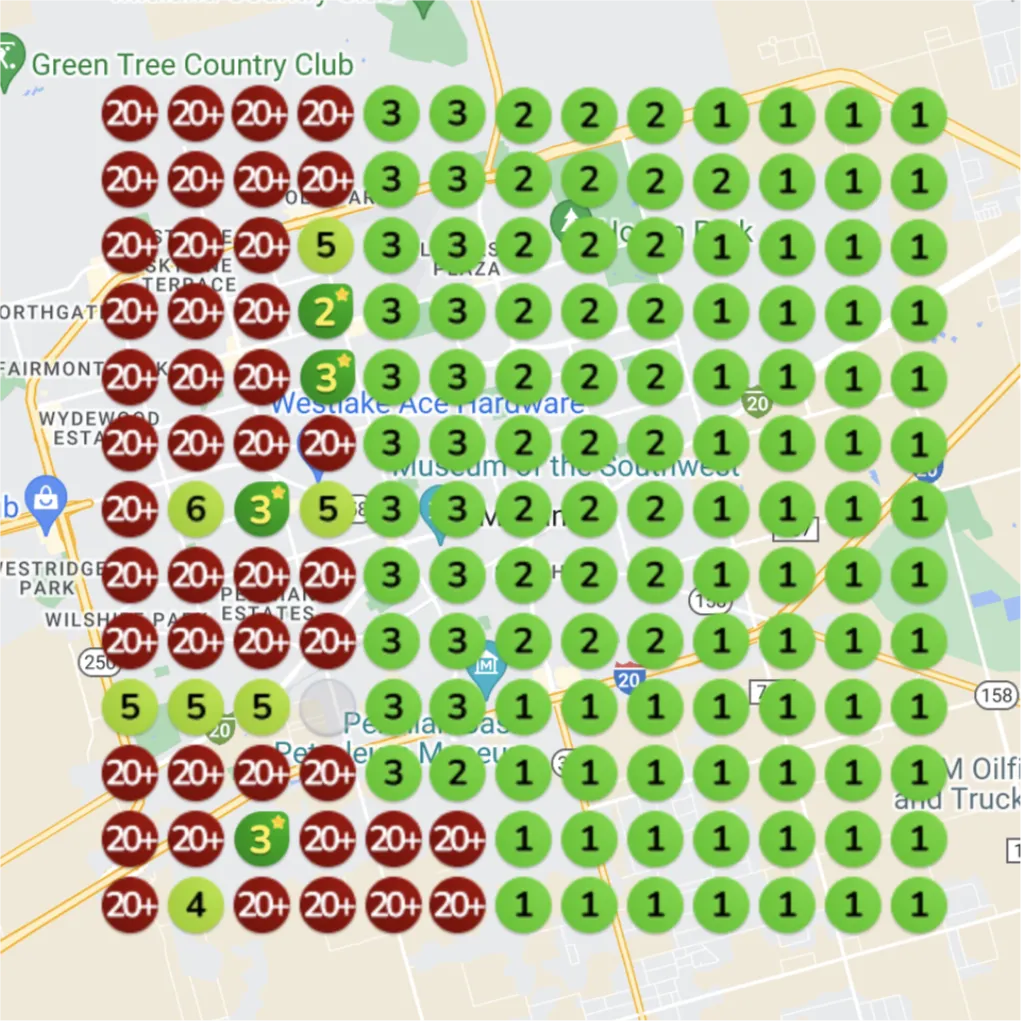Screen dimensions: 1021x1021
Task: Tap the blue shopping bag place marker
Action: [46, 497]
